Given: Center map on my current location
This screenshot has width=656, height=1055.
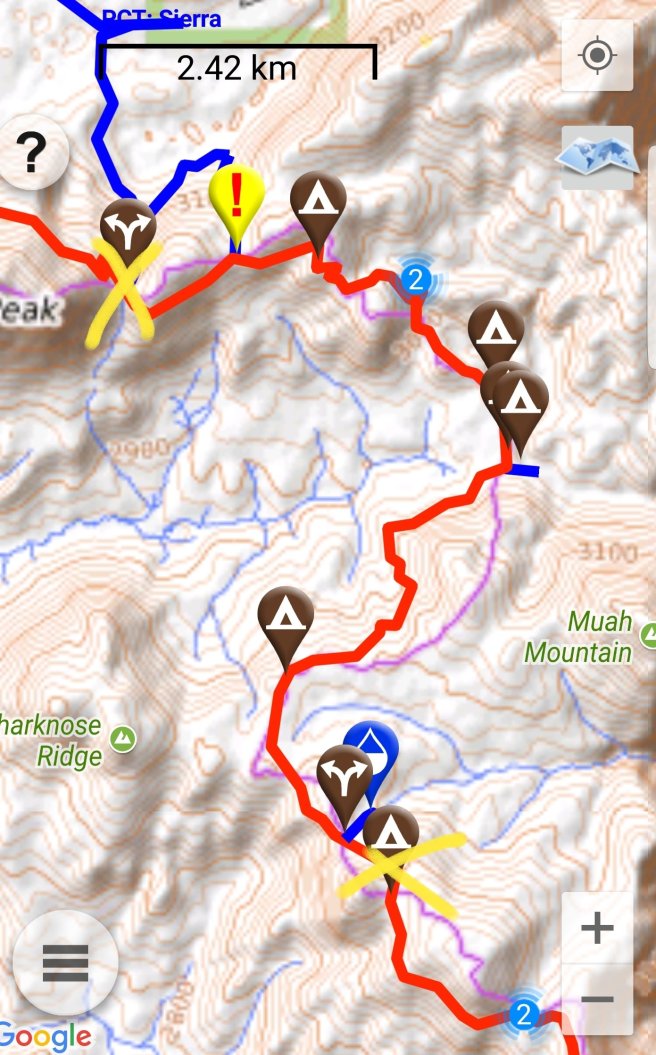Looking at the screenshot, I should click(597, 56).
